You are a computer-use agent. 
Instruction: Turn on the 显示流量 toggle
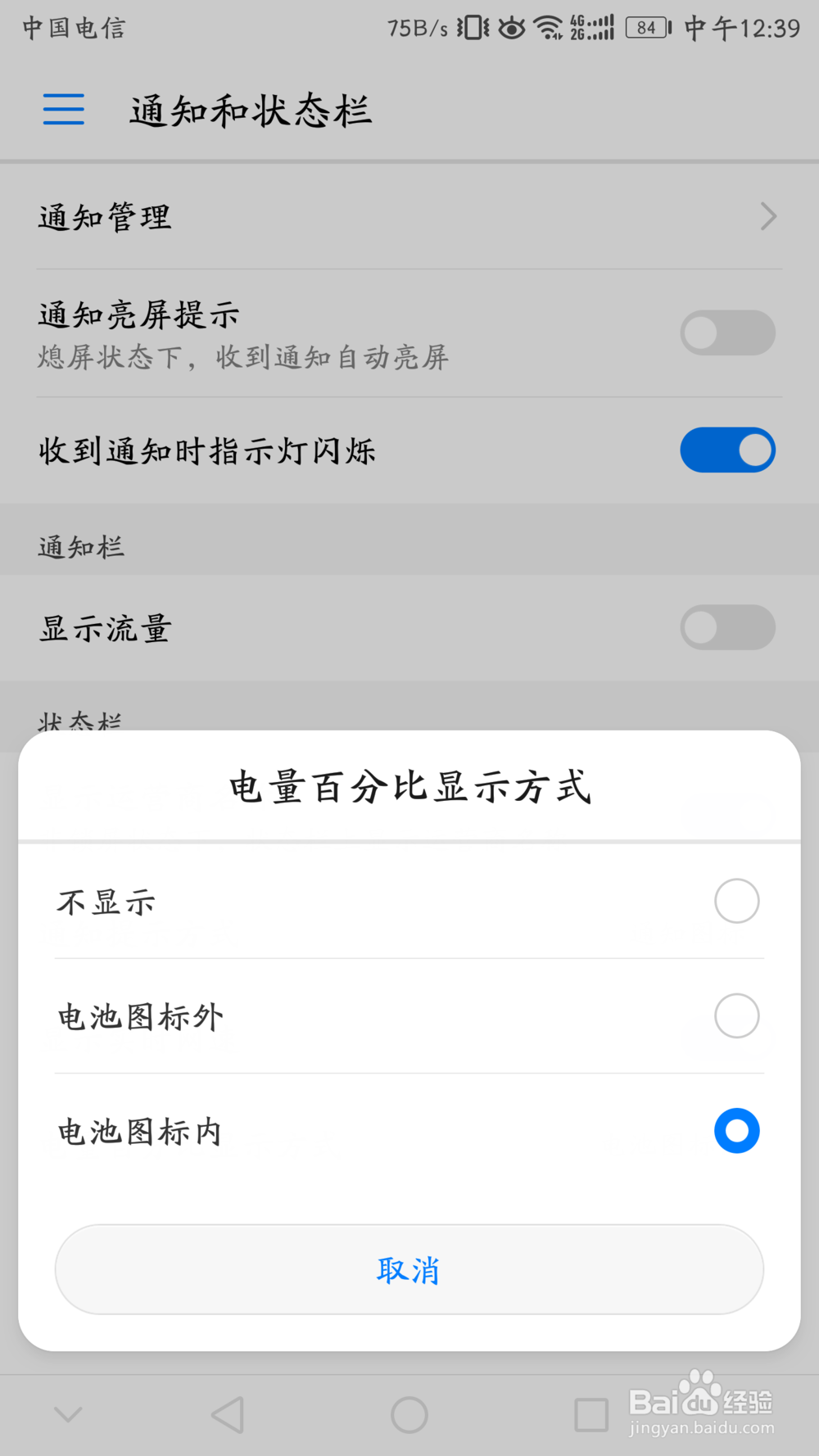click(727, 627)
